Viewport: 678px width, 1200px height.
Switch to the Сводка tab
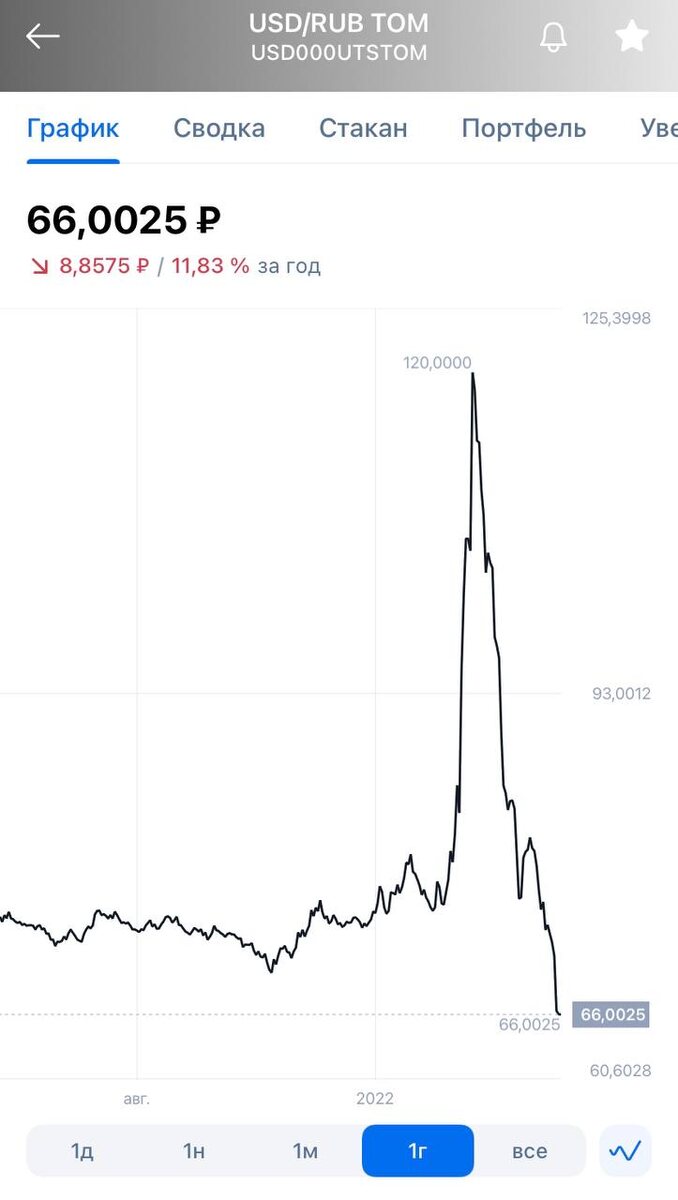219,128
